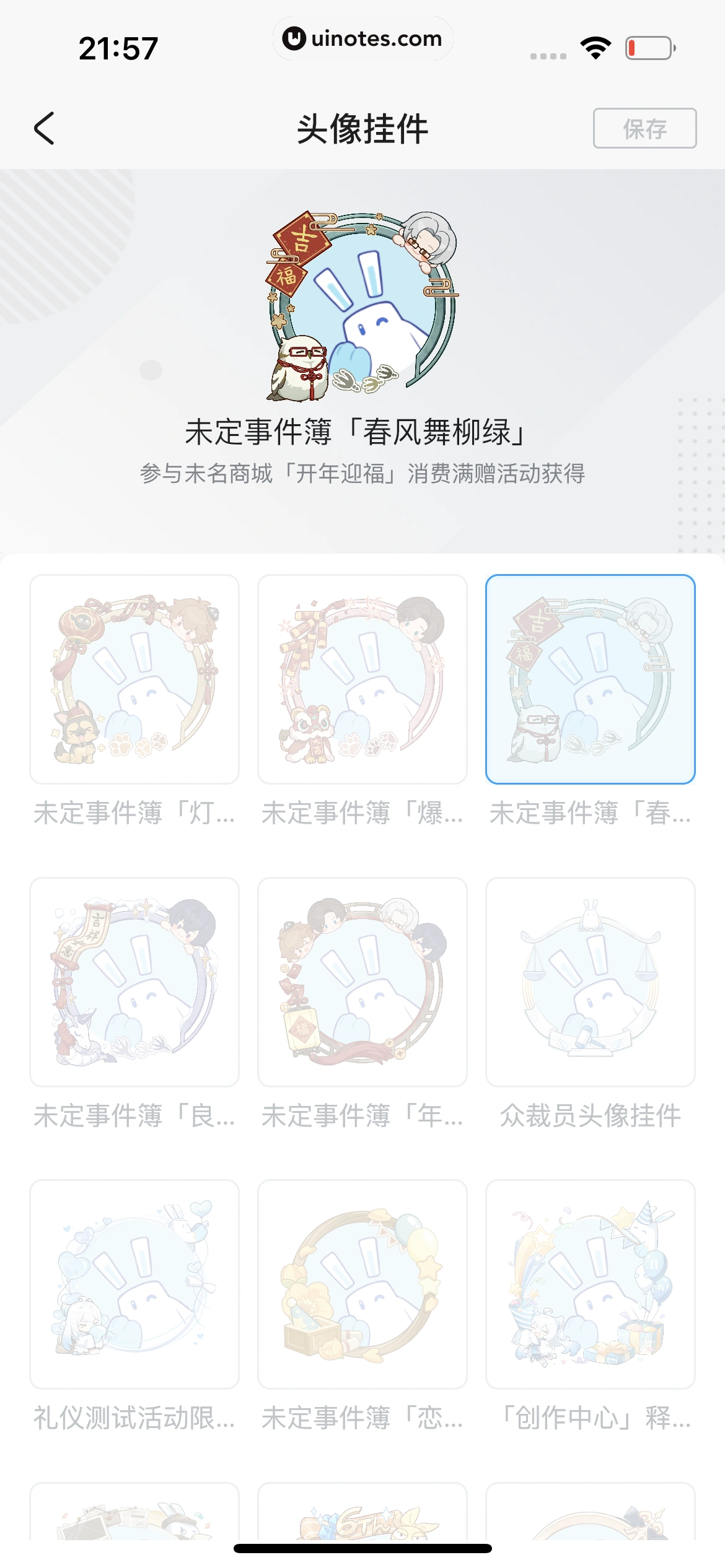Choose the 未定事件簿「爆… pendant
Screen dimensions: 725x1568
click(362, 679)
